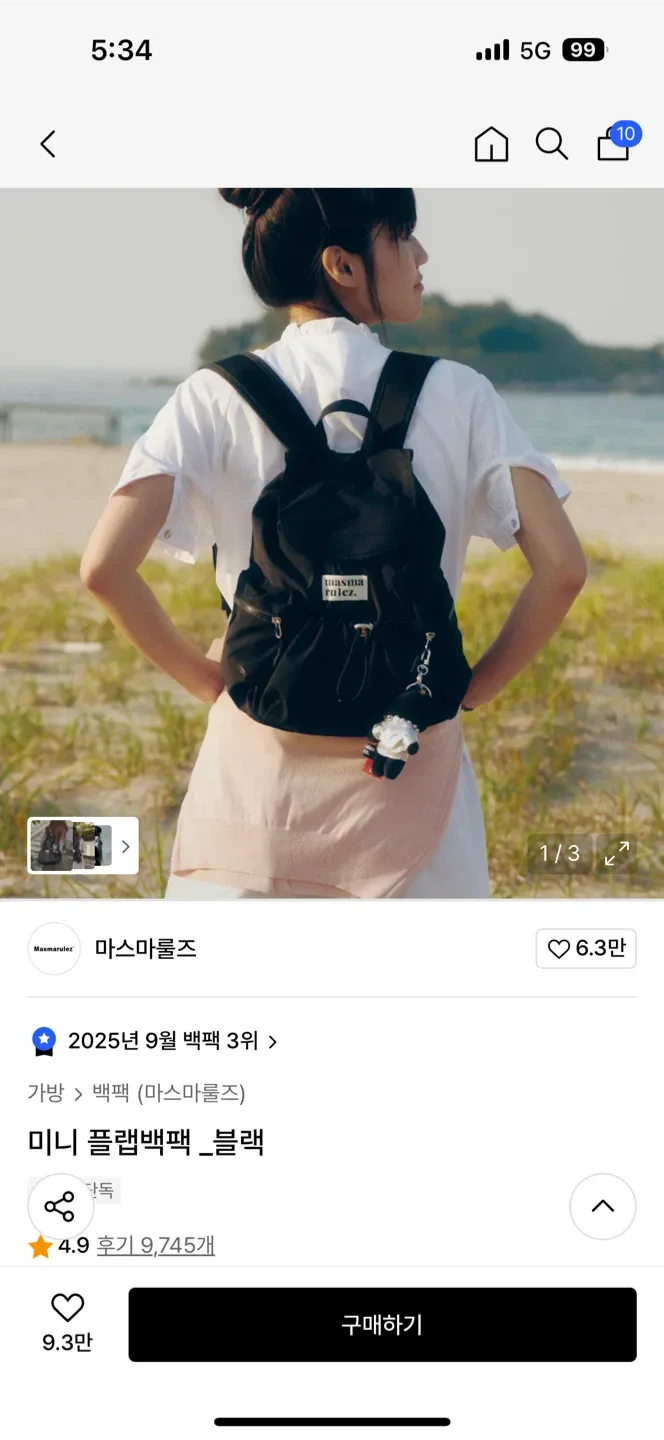Open the shopping bag with 10 items
664x1440 pixels.
(614, 144)
